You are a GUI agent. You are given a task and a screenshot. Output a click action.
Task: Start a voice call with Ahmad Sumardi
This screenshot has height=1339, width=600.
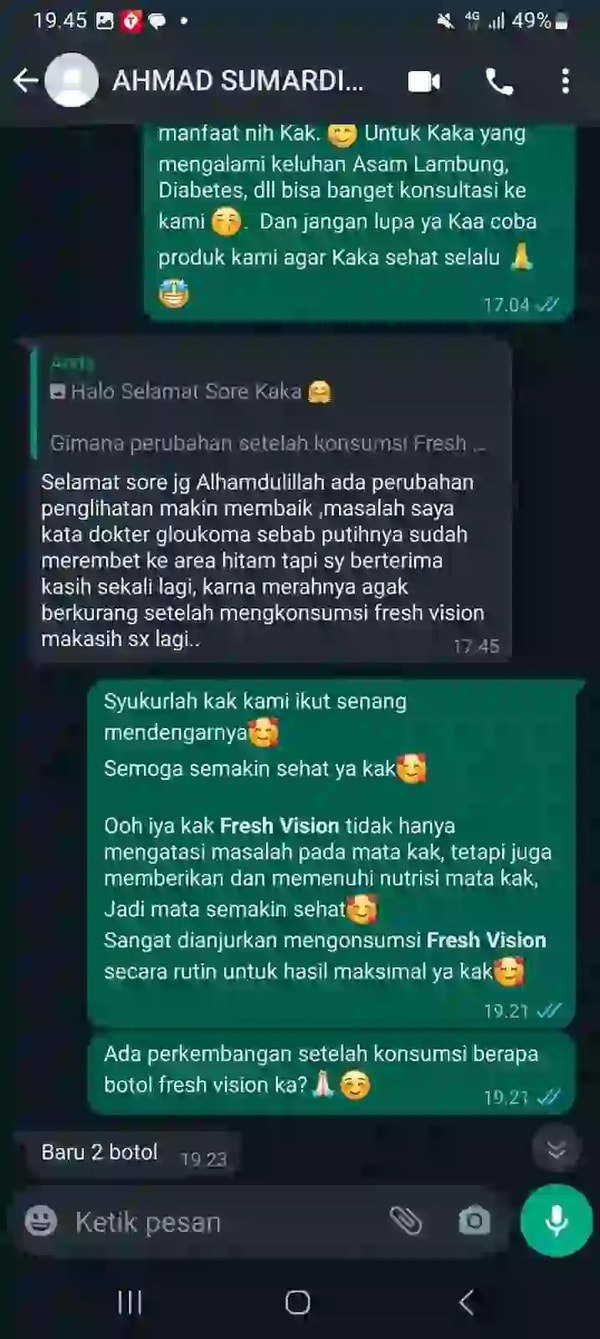point(499,82)
